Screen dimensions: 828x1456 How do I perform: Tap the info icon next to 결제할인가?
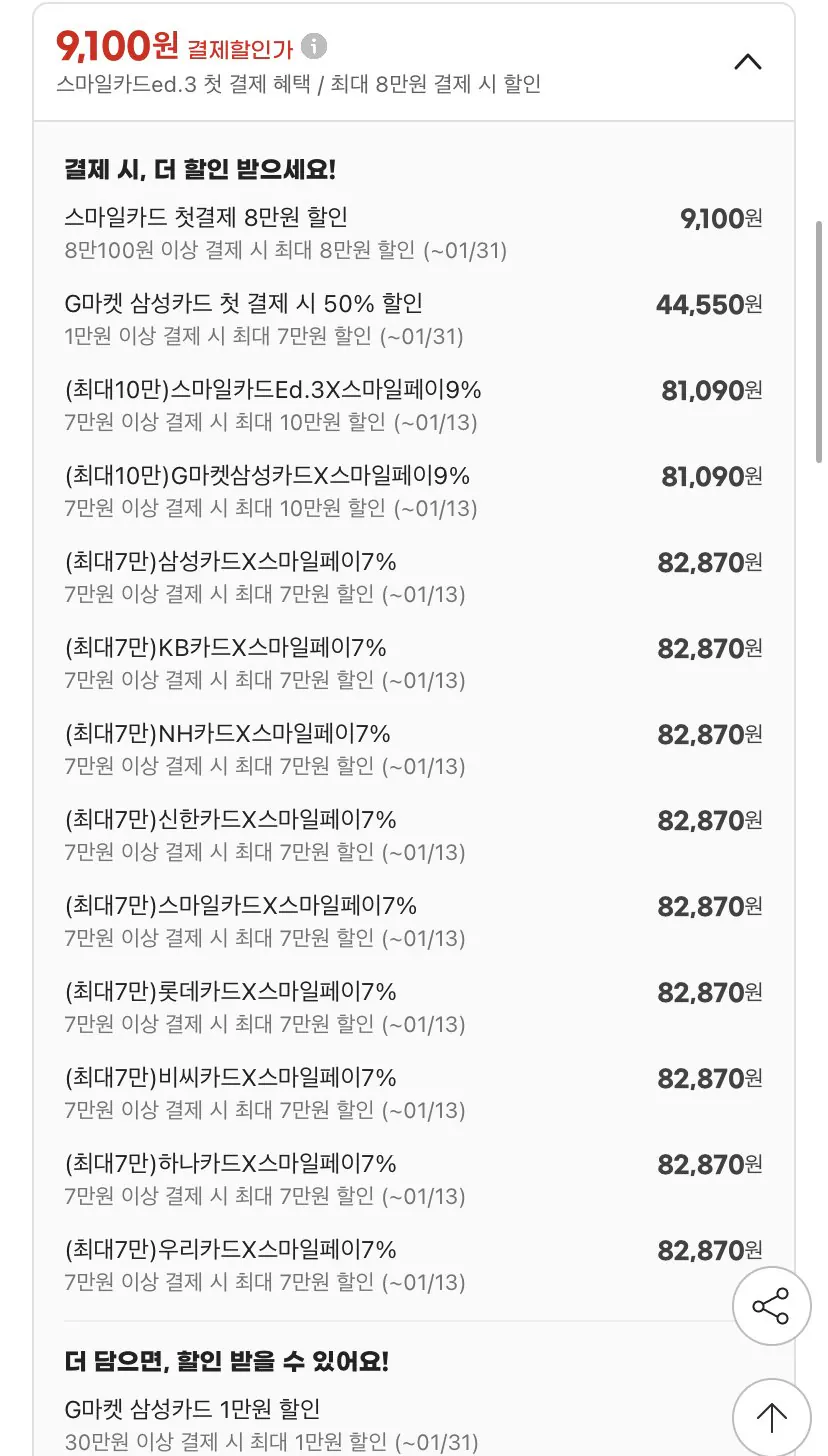[x=315, y=46]
